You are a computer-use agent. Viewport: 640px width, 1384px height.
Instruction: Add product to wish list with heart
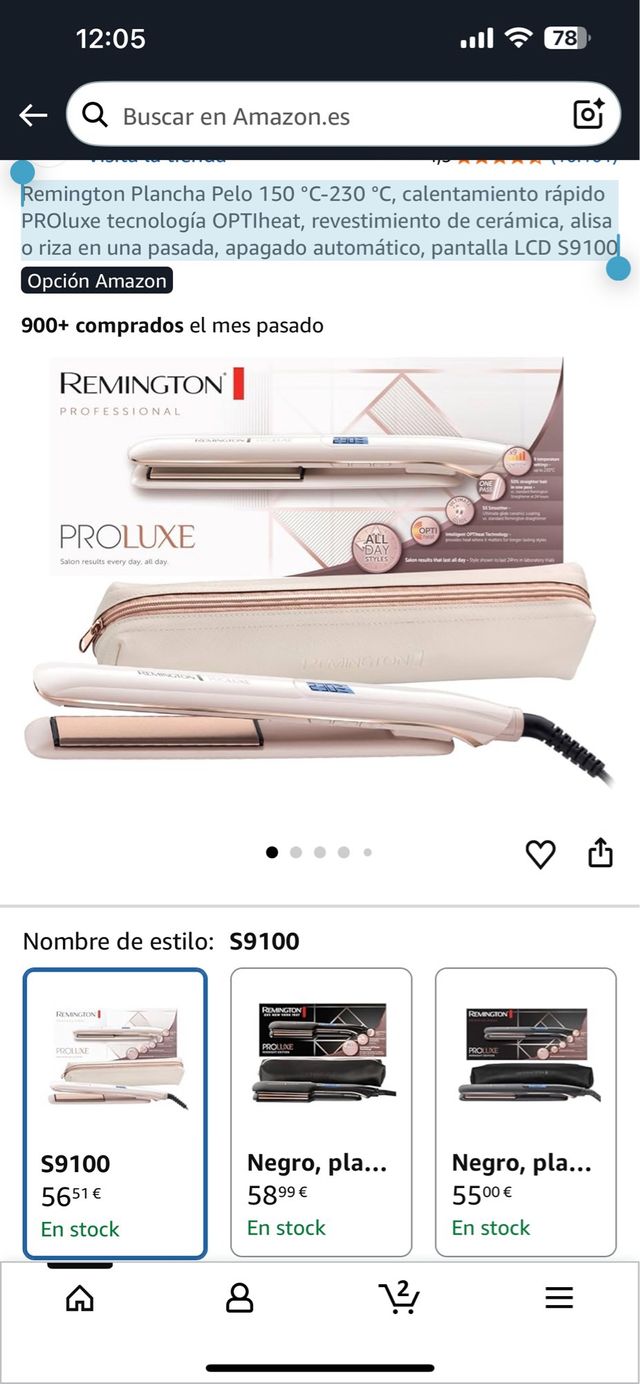[540, 853]
